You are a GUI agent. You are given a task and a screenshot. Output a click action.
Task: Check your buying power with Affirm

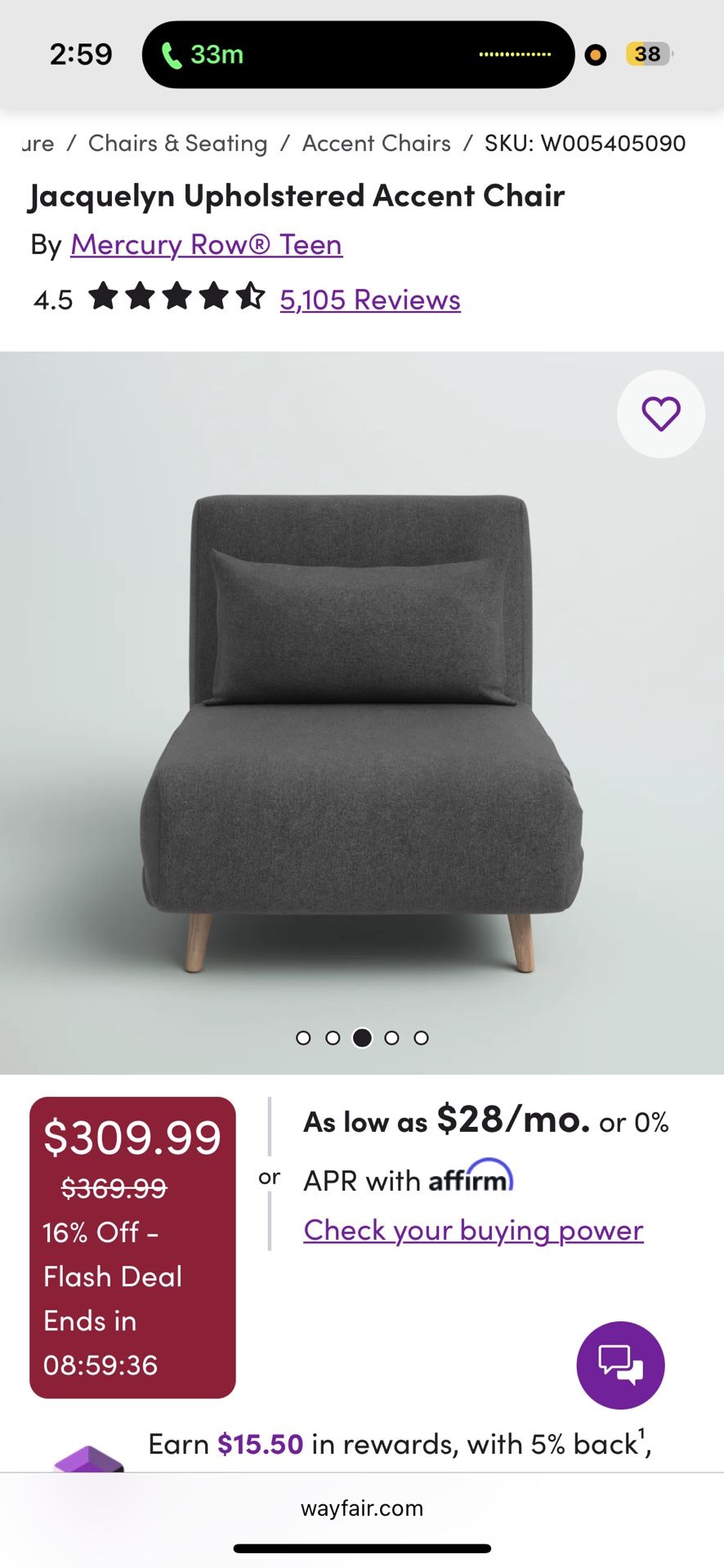click(x=473, y=1230)
